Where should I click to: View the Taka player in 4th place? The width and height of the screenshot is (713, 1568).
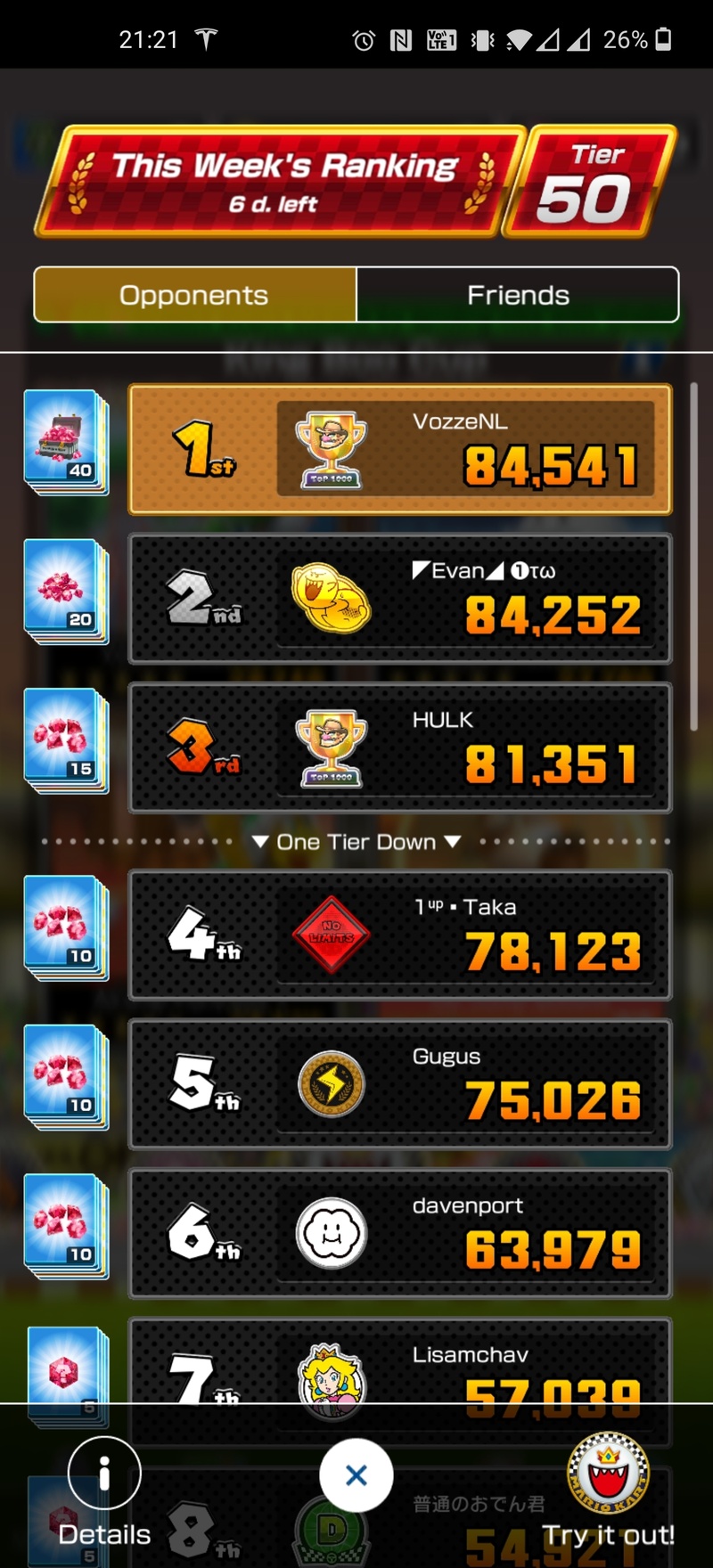pos(399,935)
